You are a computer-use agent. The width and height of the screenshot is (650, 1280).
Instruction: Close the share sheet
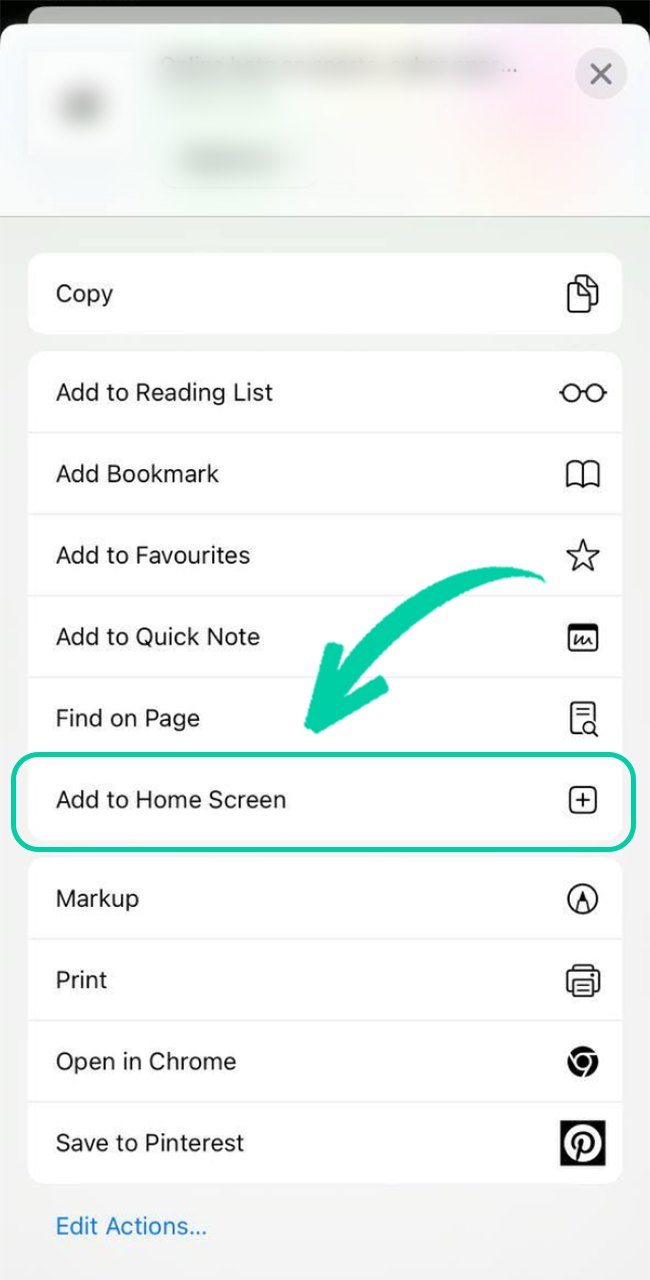coord(601,74)
